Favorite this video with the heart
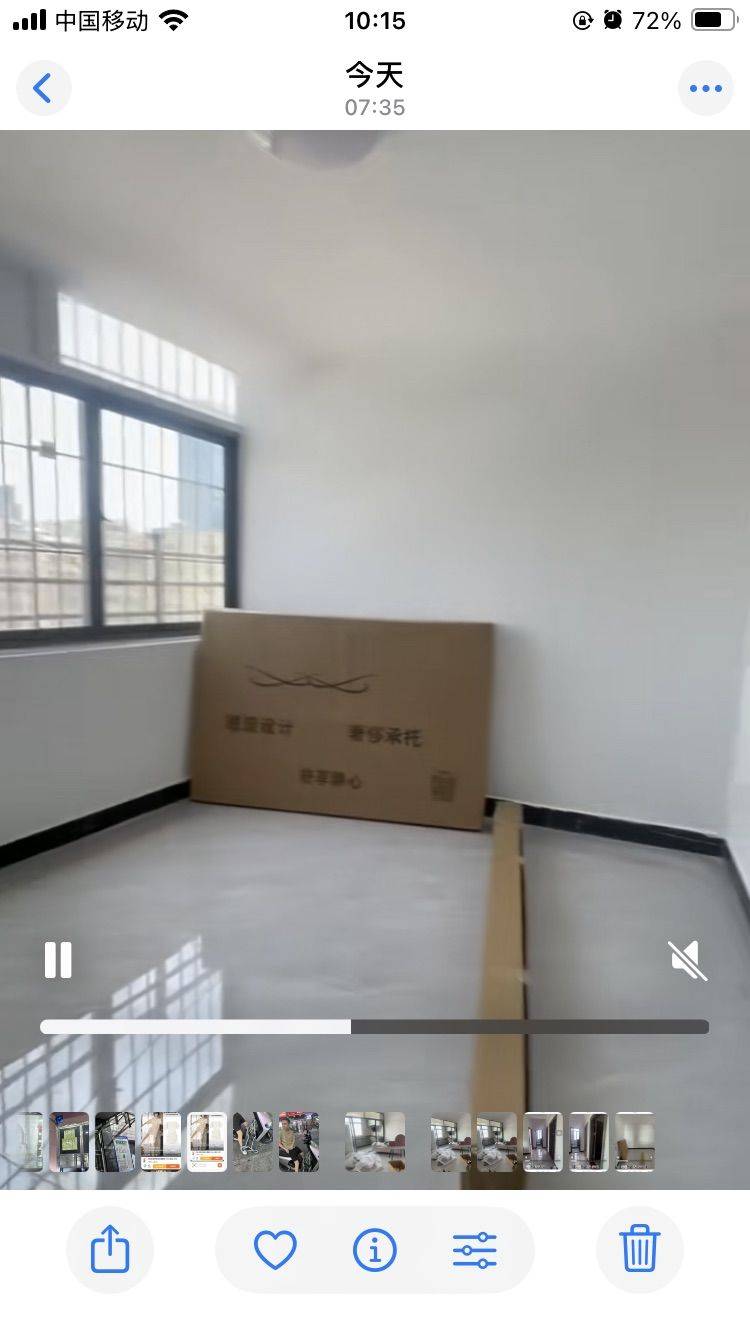 pyautogui.click(x=275, y=1250)
